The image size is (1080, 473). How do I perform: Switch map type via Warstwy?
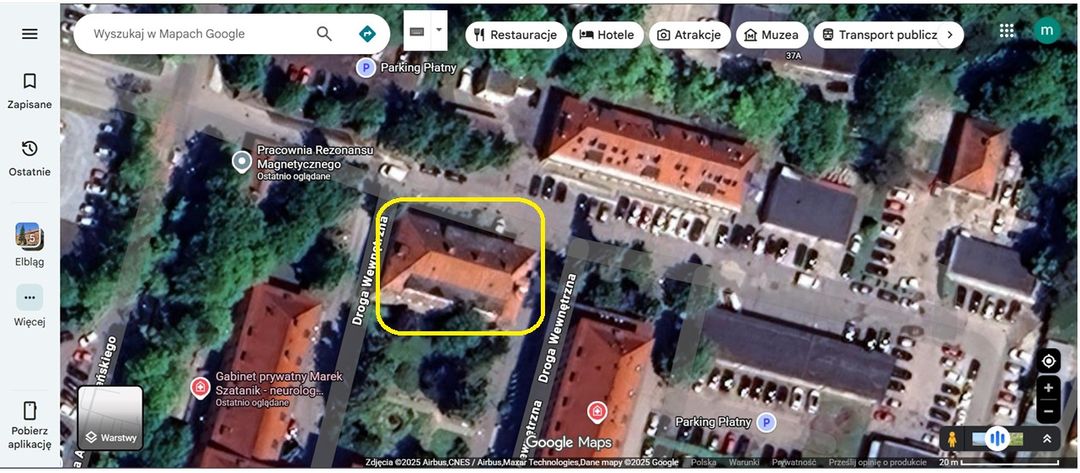pos(111,418)
